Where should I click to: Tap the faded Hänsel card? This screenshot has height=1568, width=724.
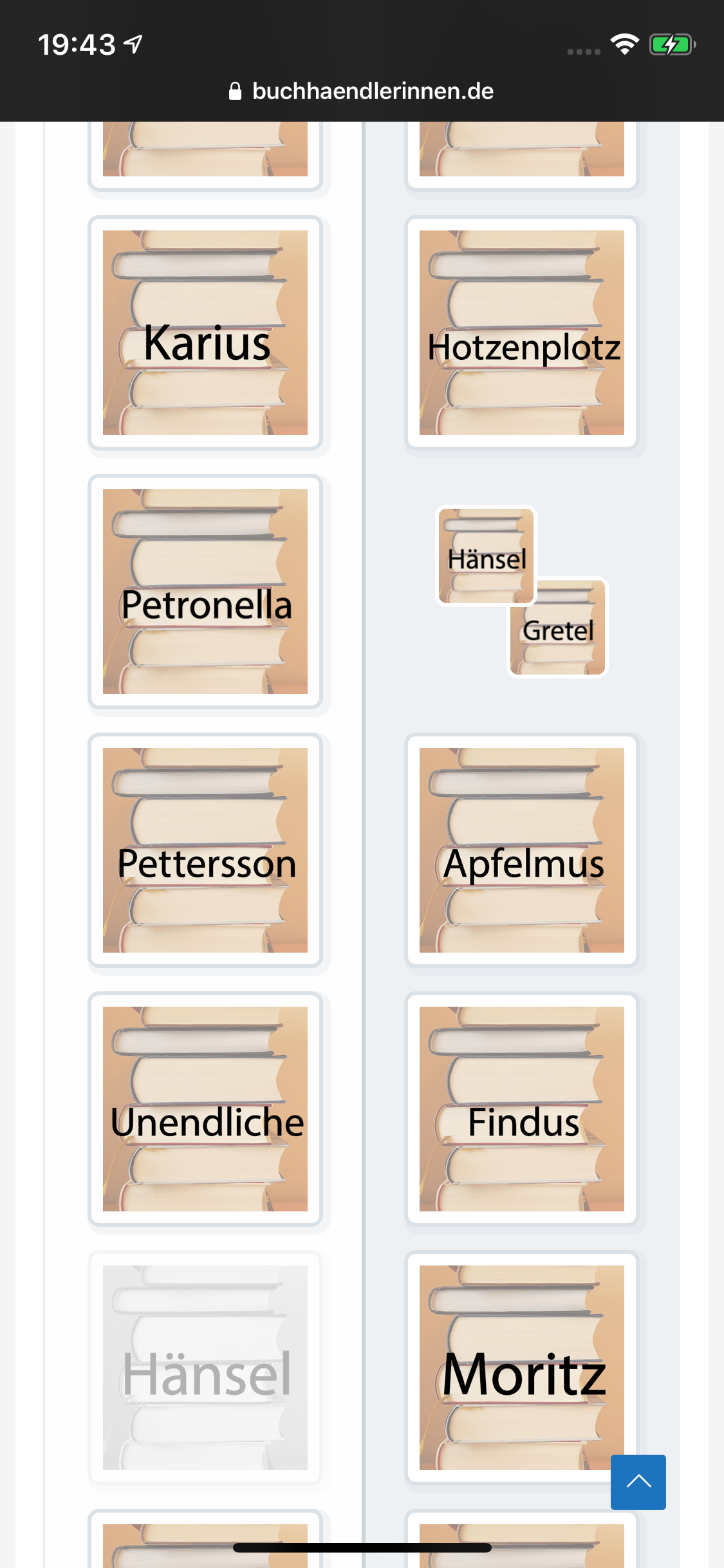coord(205,1368)
